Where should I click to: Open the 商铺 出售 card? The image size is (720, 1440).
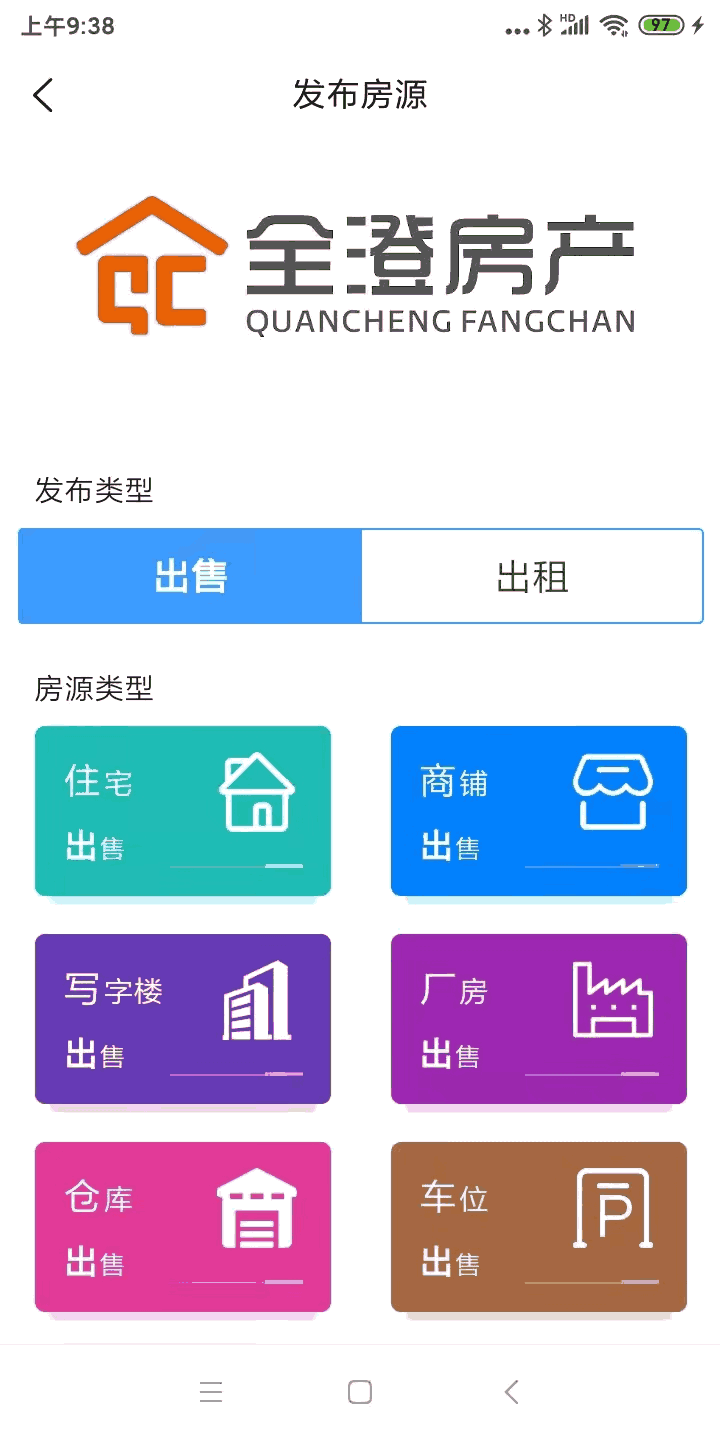(538, 811)
